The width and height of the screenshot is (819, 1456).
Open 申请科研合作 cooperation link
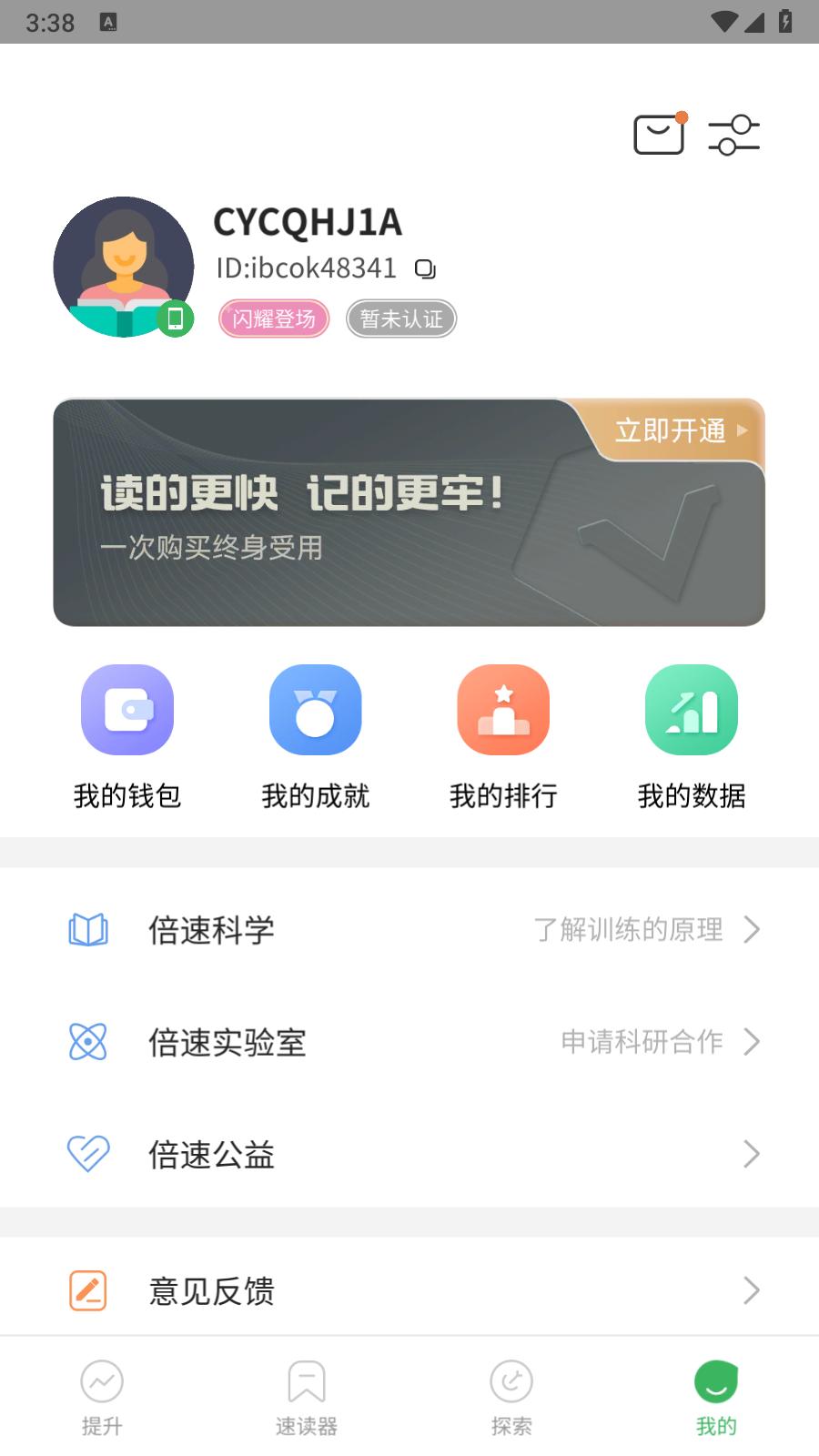pos(642,1042)
